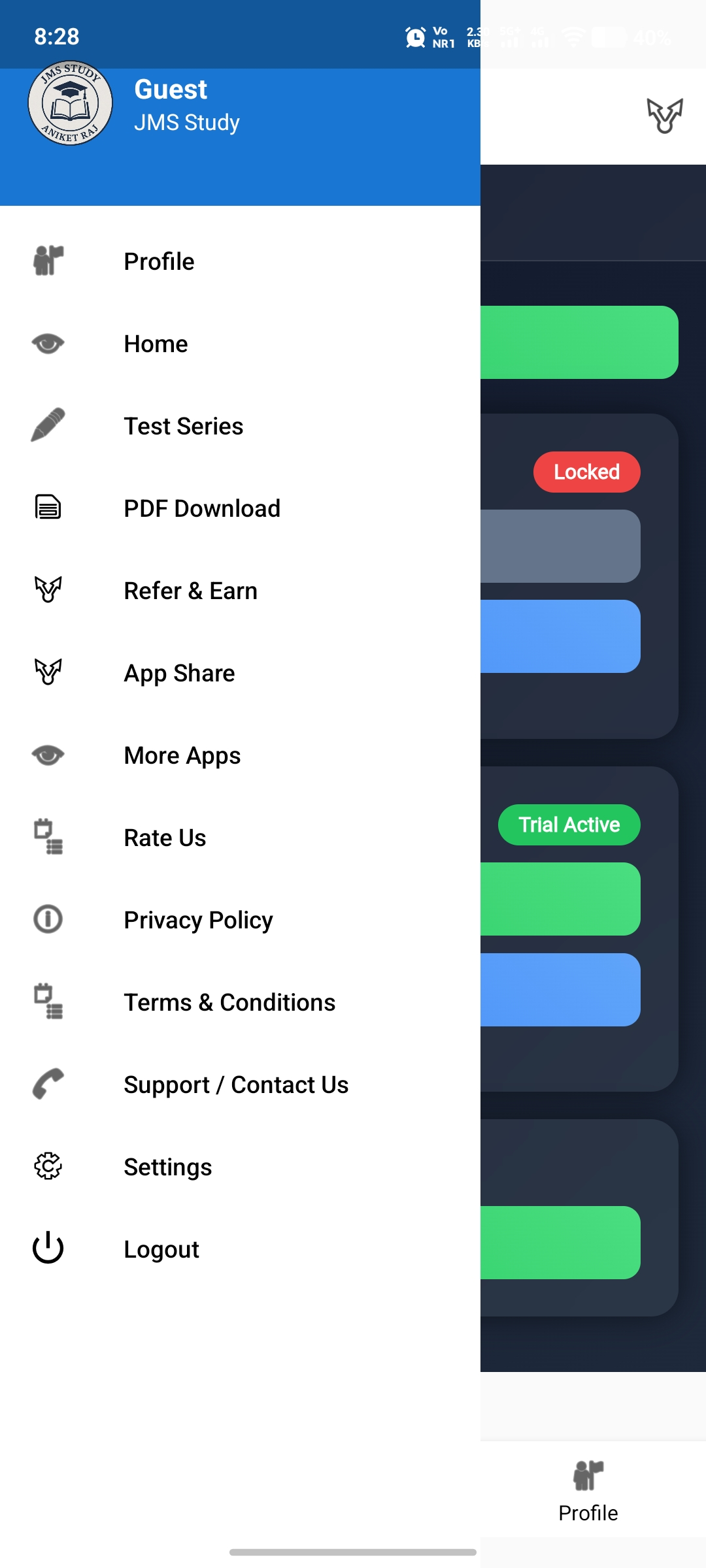706x1568 pixels.
Task: Open Refer & Earn
Action: tap(190, 591)
